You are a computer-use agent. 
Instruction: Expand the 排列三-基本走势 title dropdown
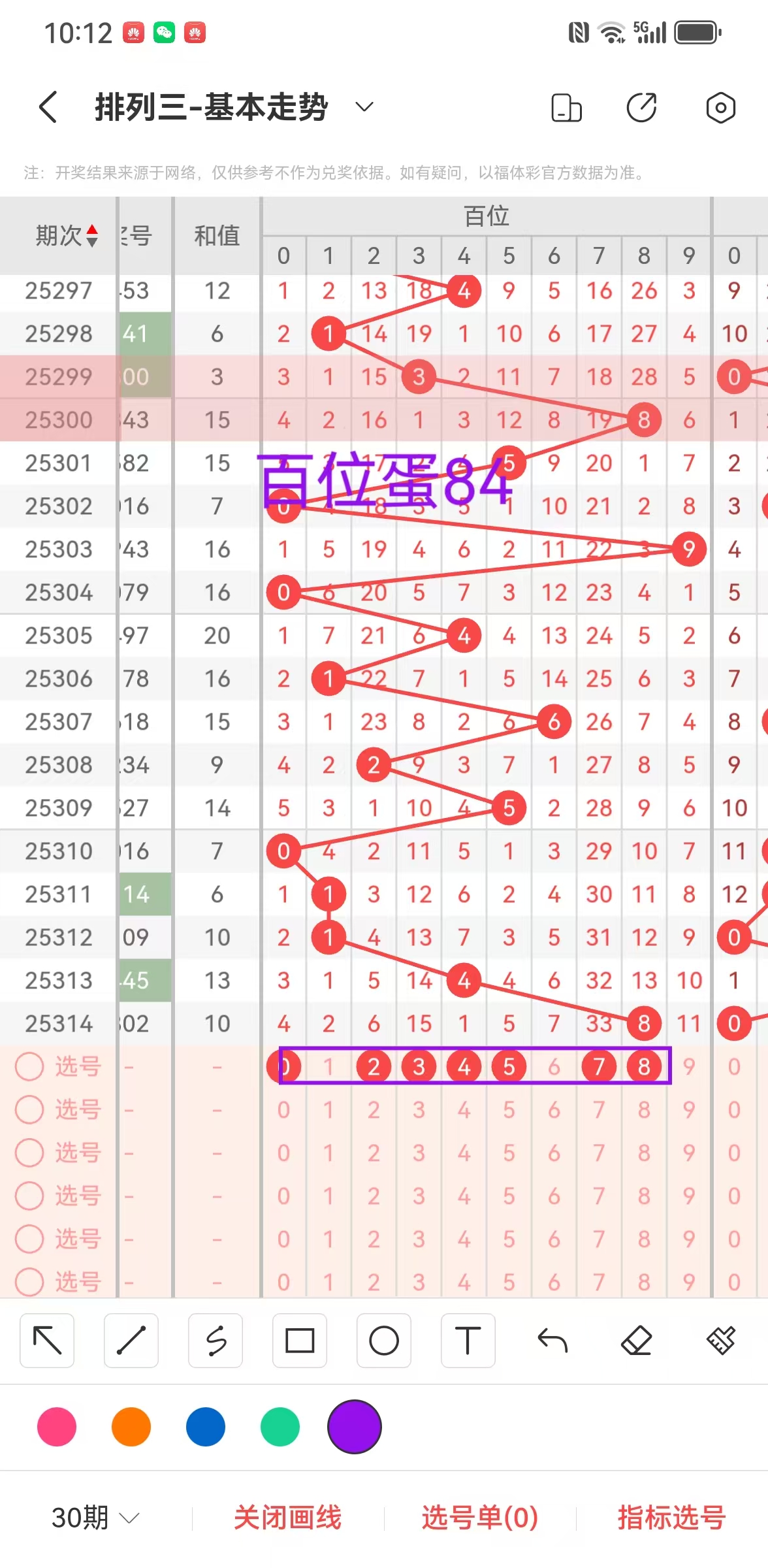364,107
